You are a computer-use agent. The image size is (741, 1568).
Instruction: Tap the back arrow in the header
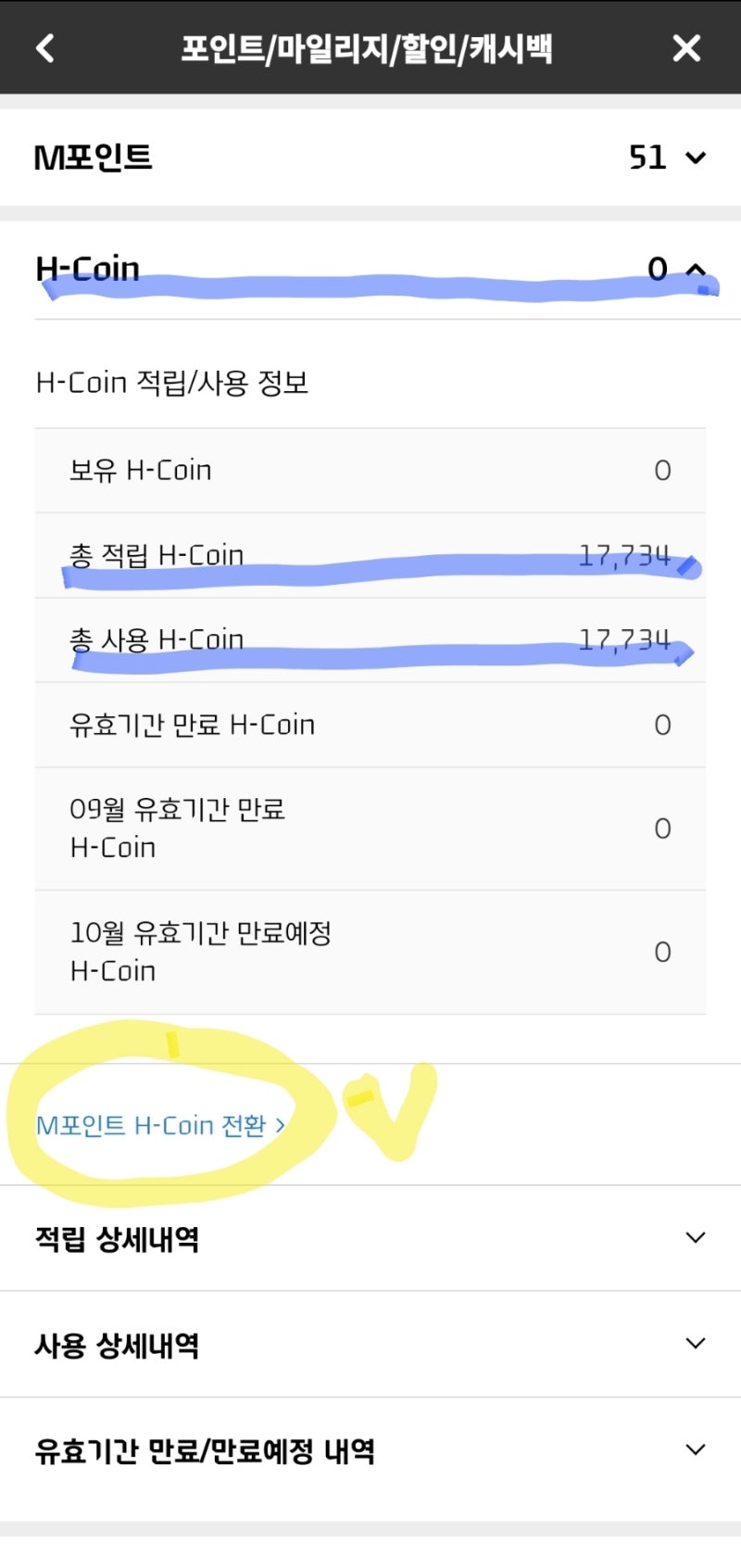44,48
